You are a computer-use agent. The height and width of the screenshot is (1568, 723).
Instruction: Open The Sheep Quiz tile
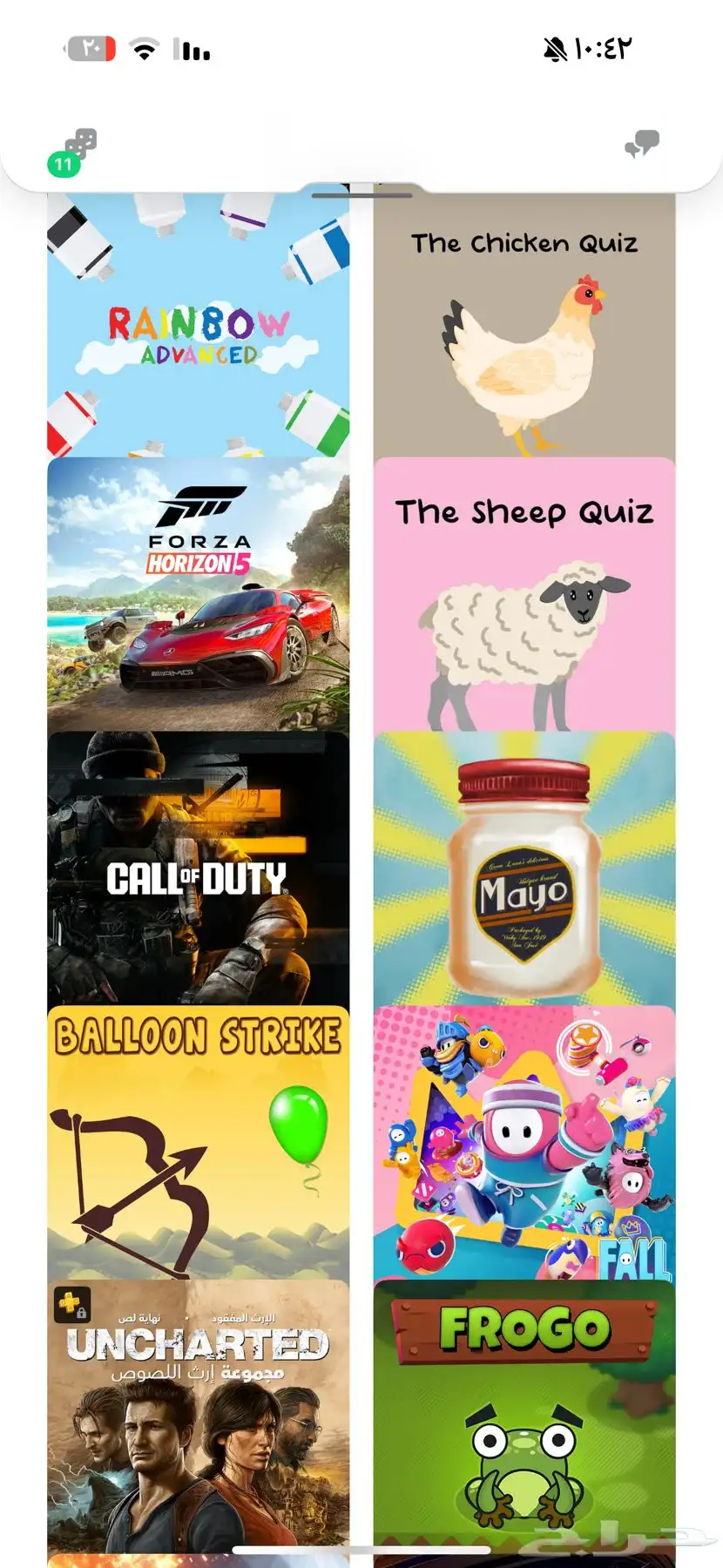click(524, 595)
